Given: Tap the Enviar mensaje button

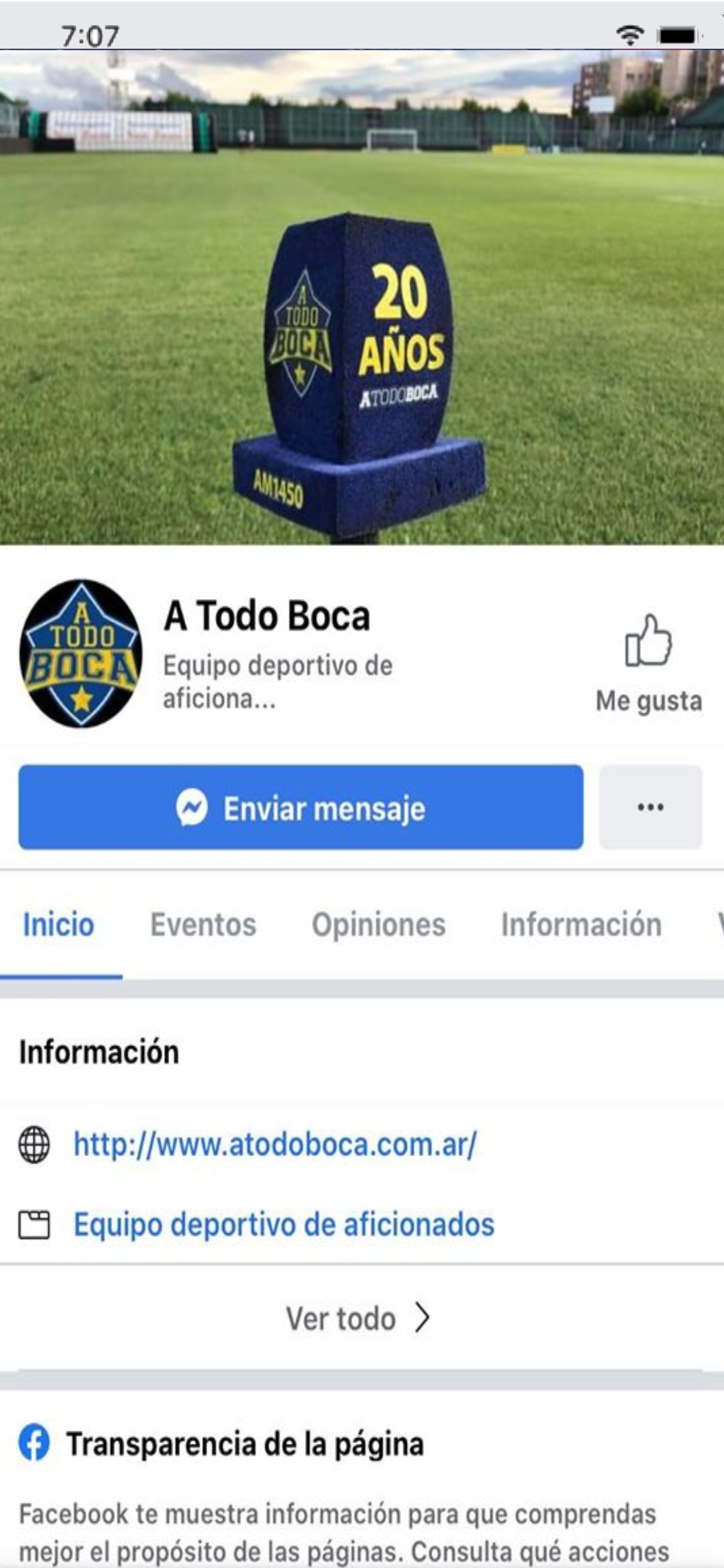Looking at the screenshot, I should tap(301, 807).
